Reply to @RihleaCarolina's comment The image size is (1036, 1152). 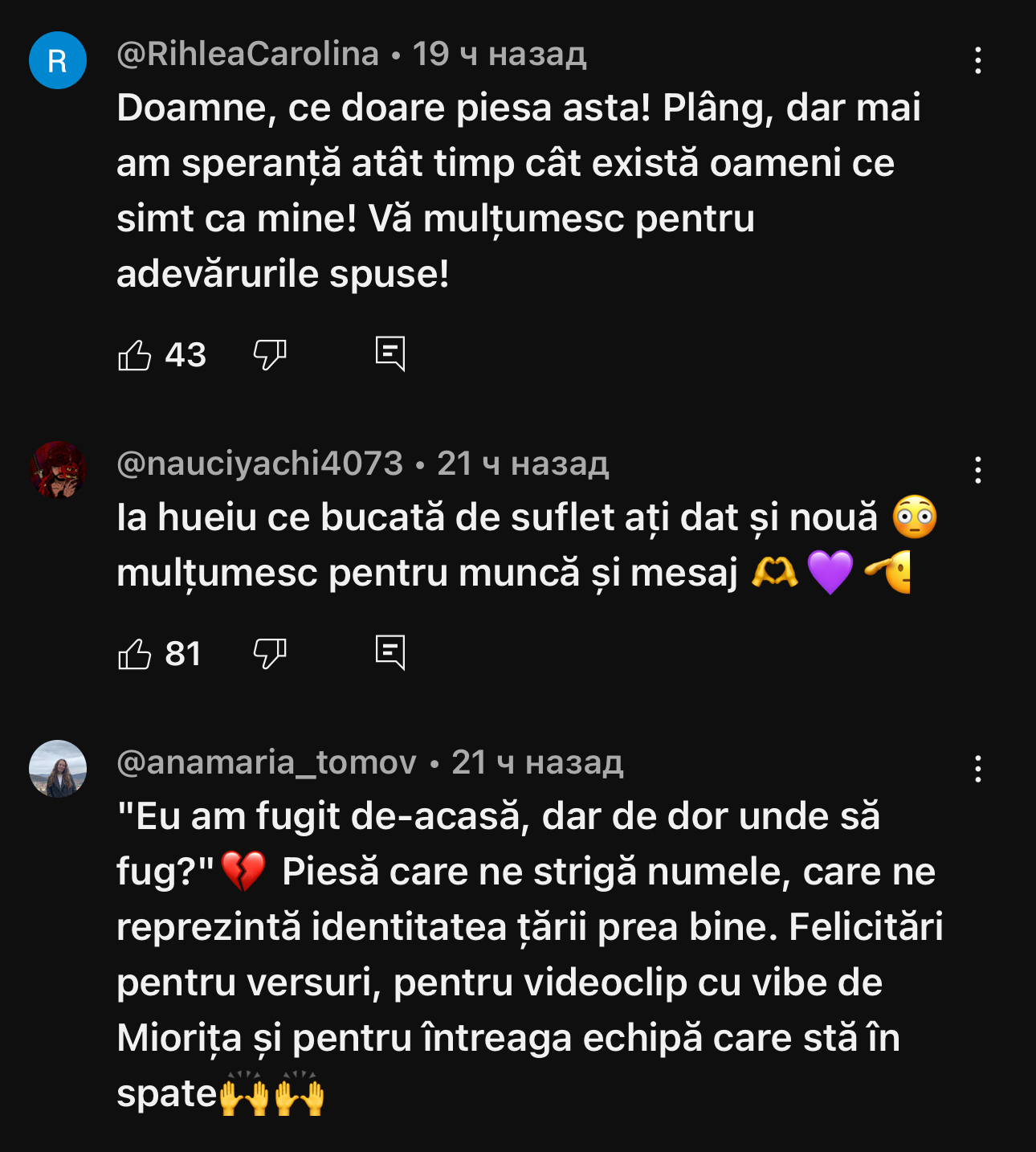coord(390,353)
